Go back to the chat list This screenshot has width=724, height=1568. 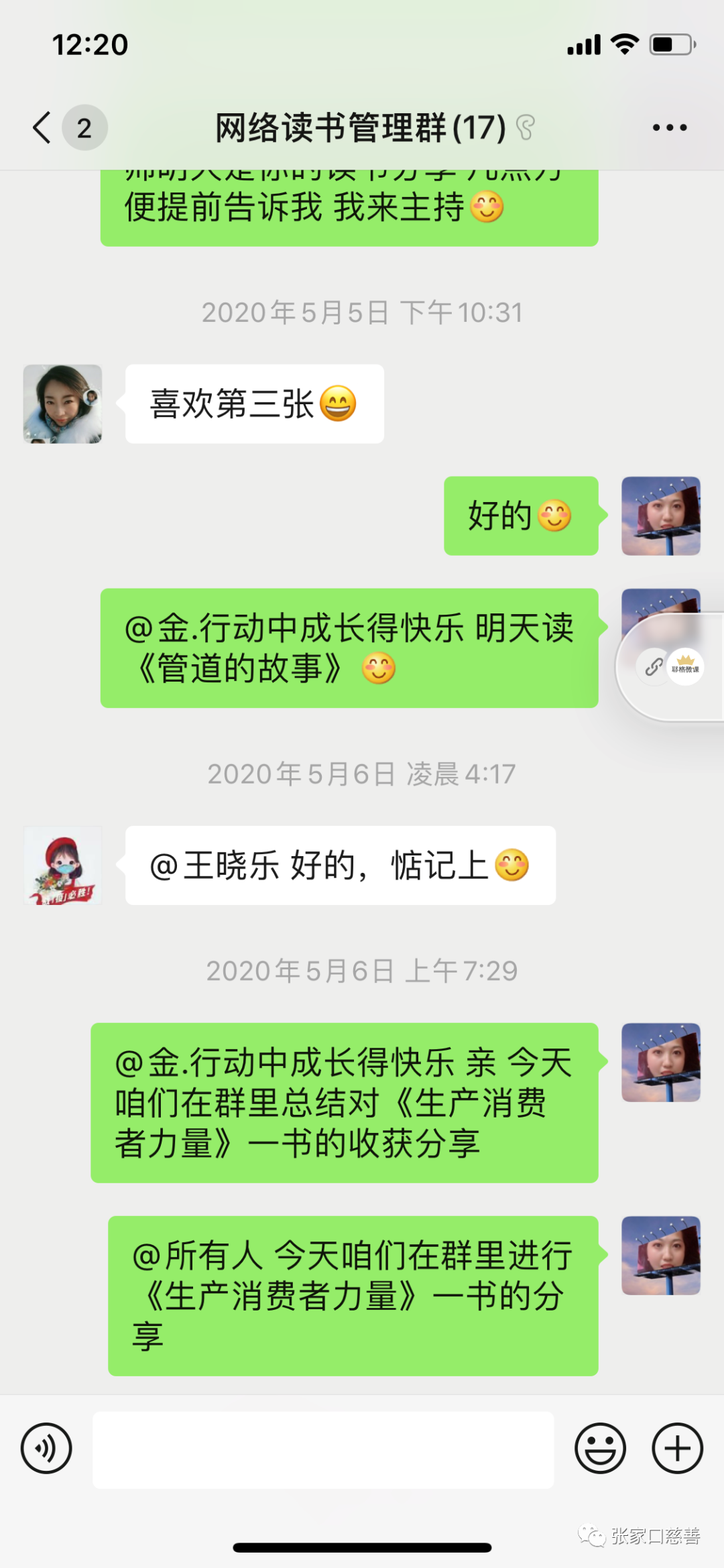click(x=42, y=127)
